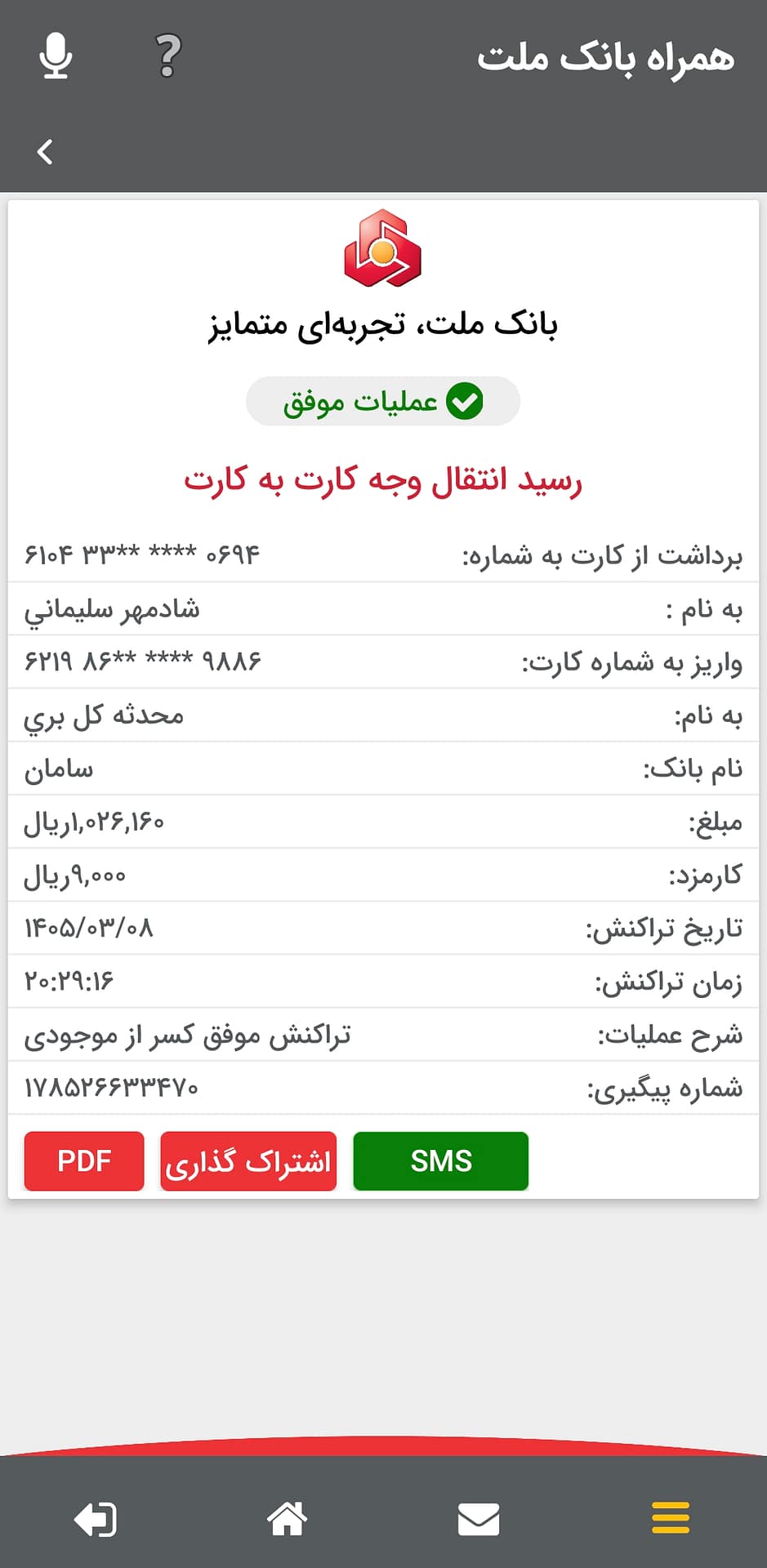Screen dimensions: 767x1568
Task: Open the help question mark icon
Action: coord(168,56)
